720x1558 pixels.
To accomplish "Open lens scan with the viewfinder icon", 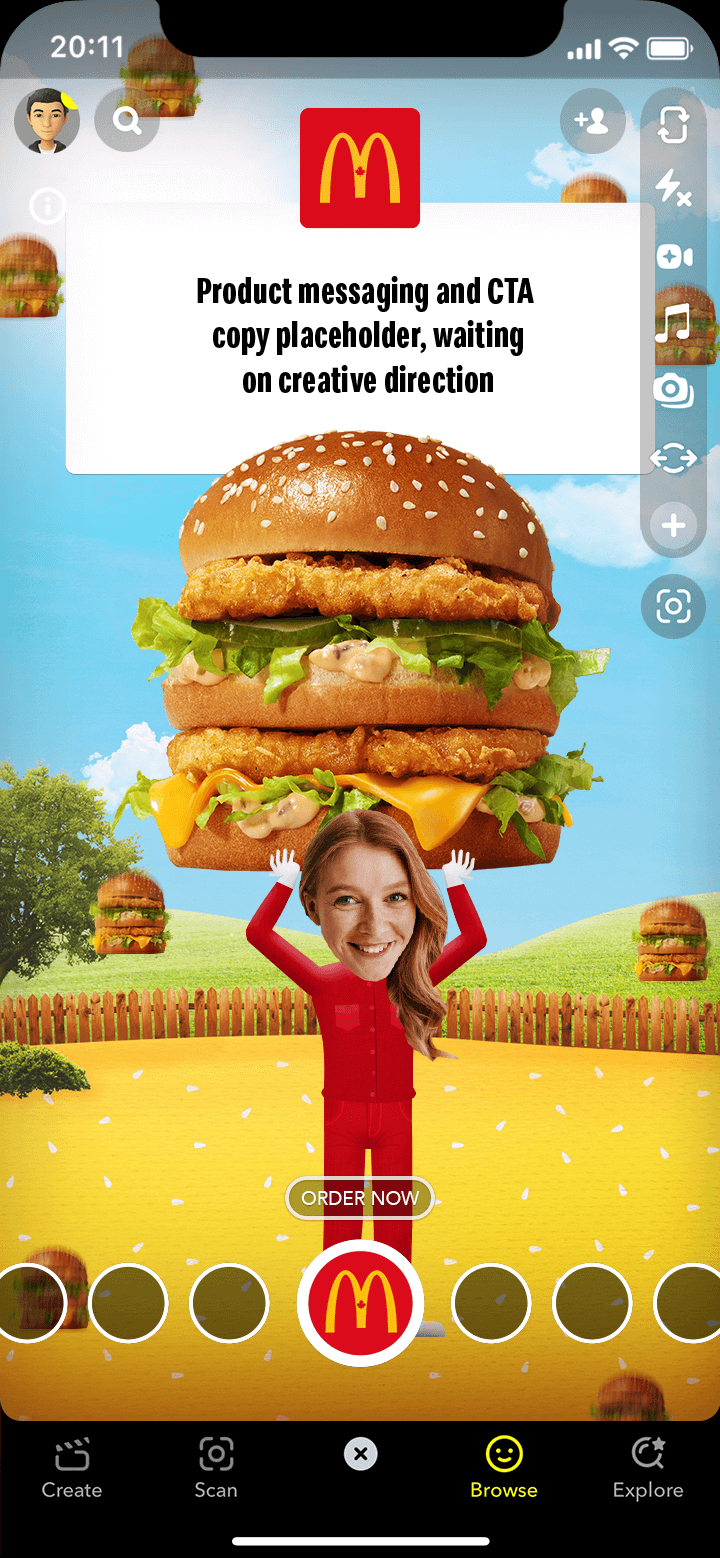I will pyautogui.click(x=673, y=607).
